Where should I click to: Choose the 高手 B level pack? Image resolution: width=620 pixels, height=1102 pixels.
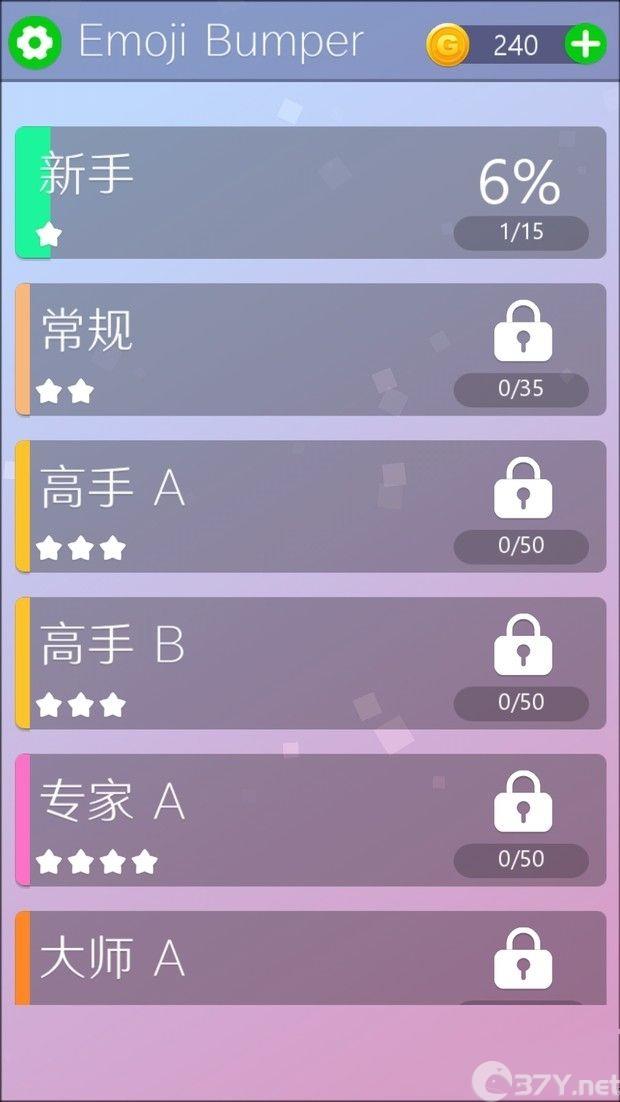click(310, 662)
